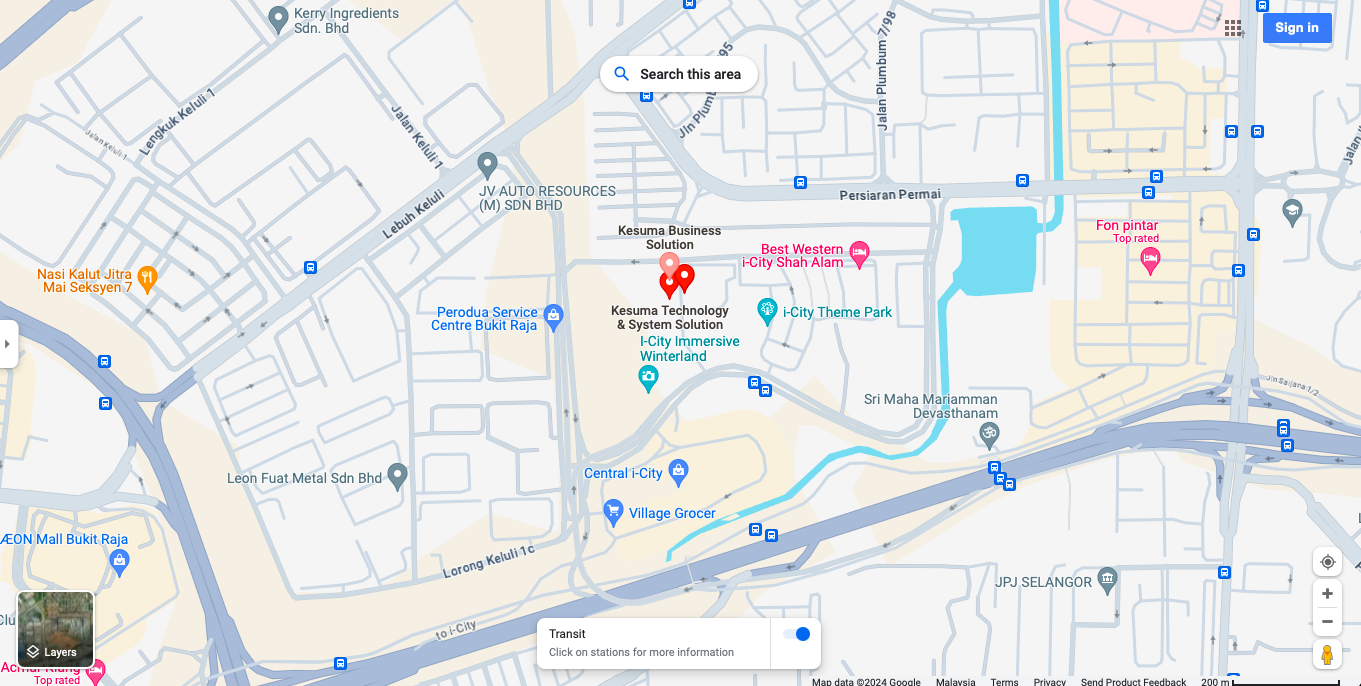Click the Sign in button
The height and width of the screenshot is (686, 1361).
point(1296,28)
